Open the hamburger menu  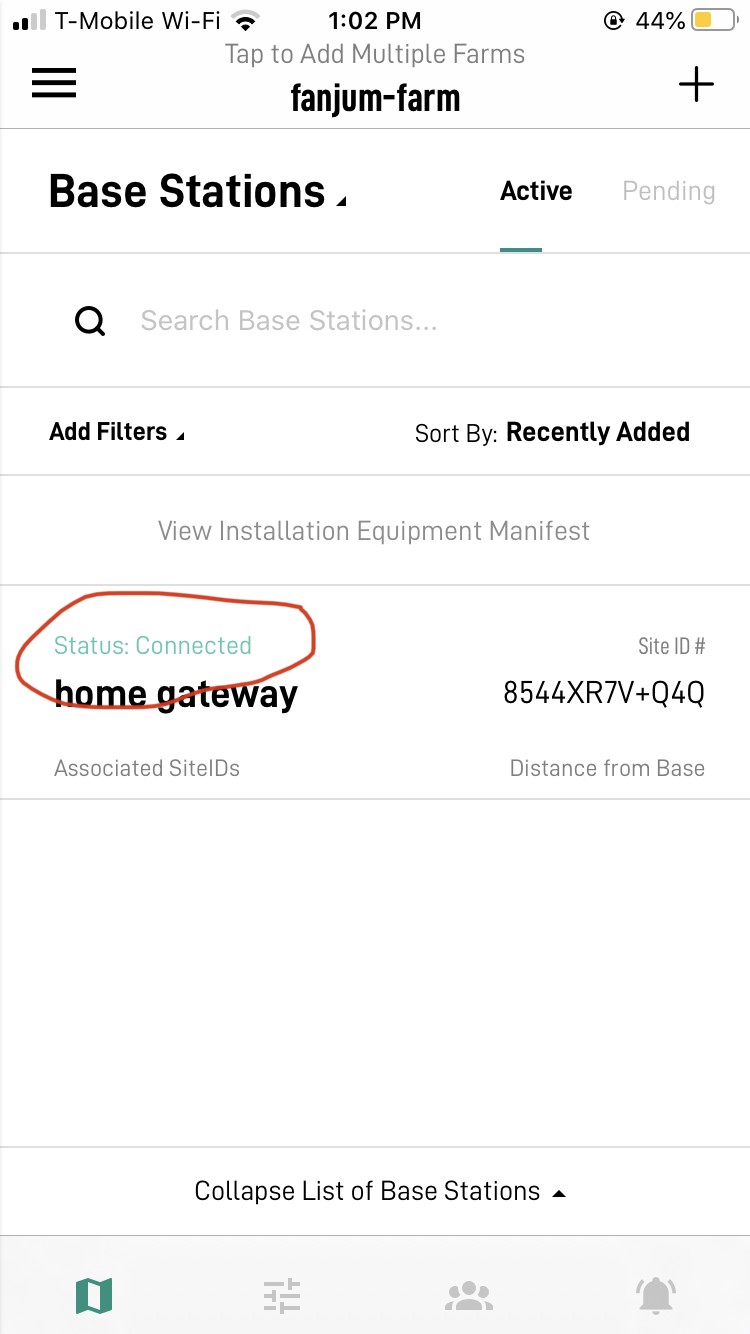(x=54, y=83)
